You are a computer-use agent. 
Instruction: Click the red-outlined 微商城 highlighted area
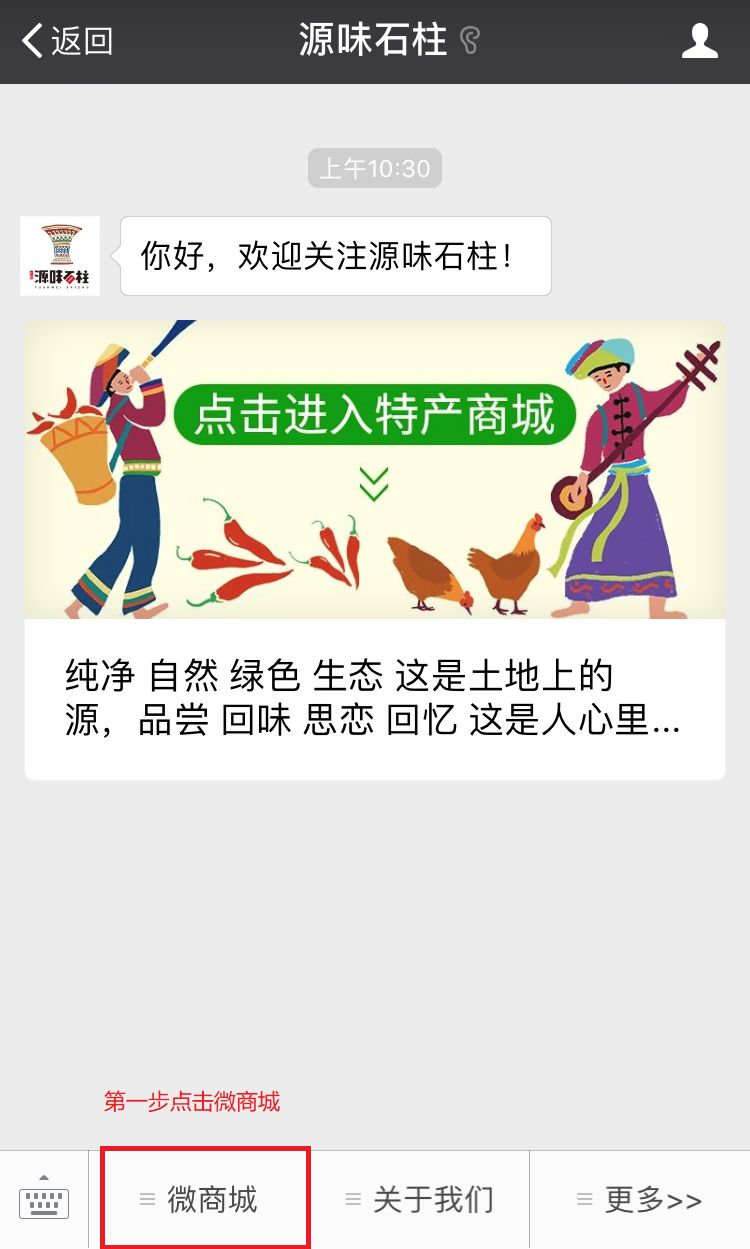tap(203, 1198)
